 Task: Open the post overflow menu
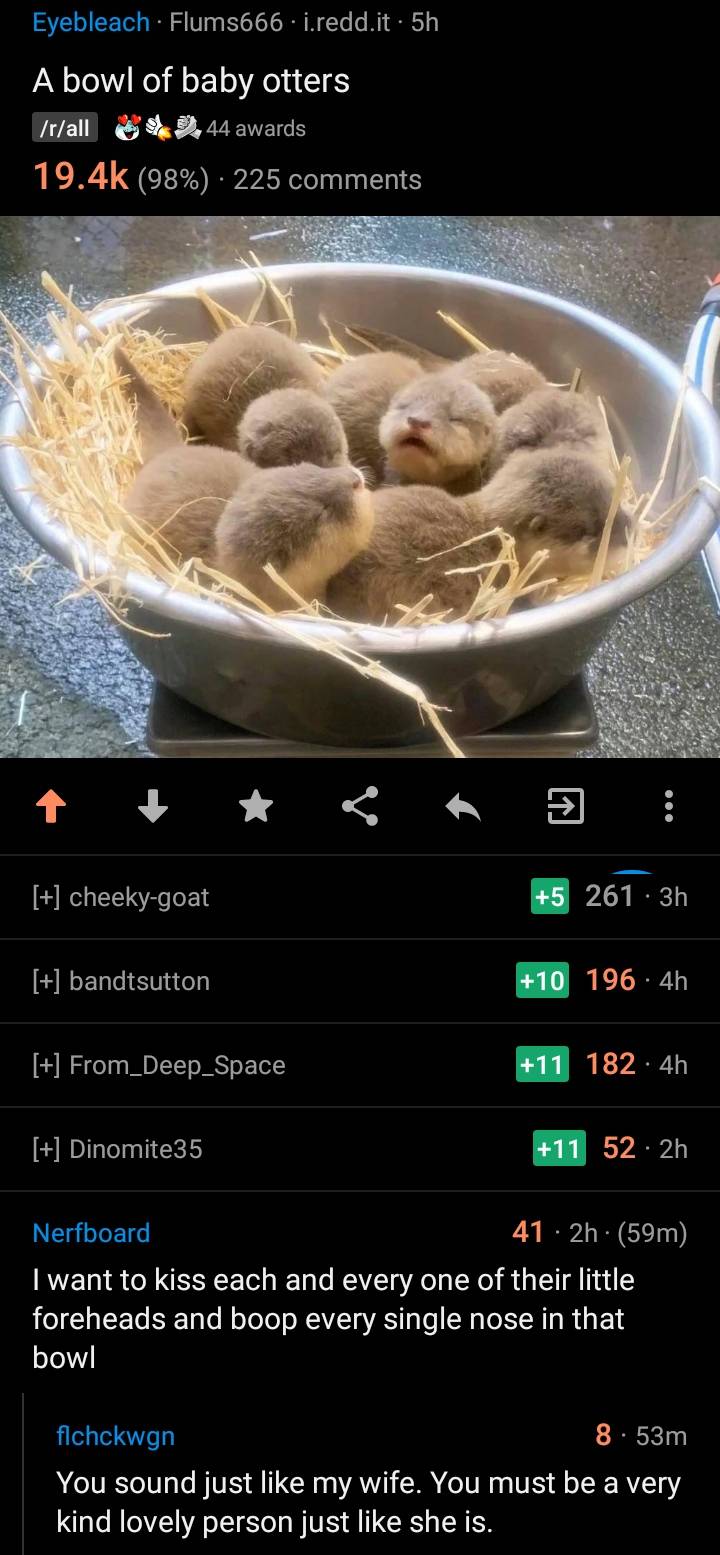668,806
